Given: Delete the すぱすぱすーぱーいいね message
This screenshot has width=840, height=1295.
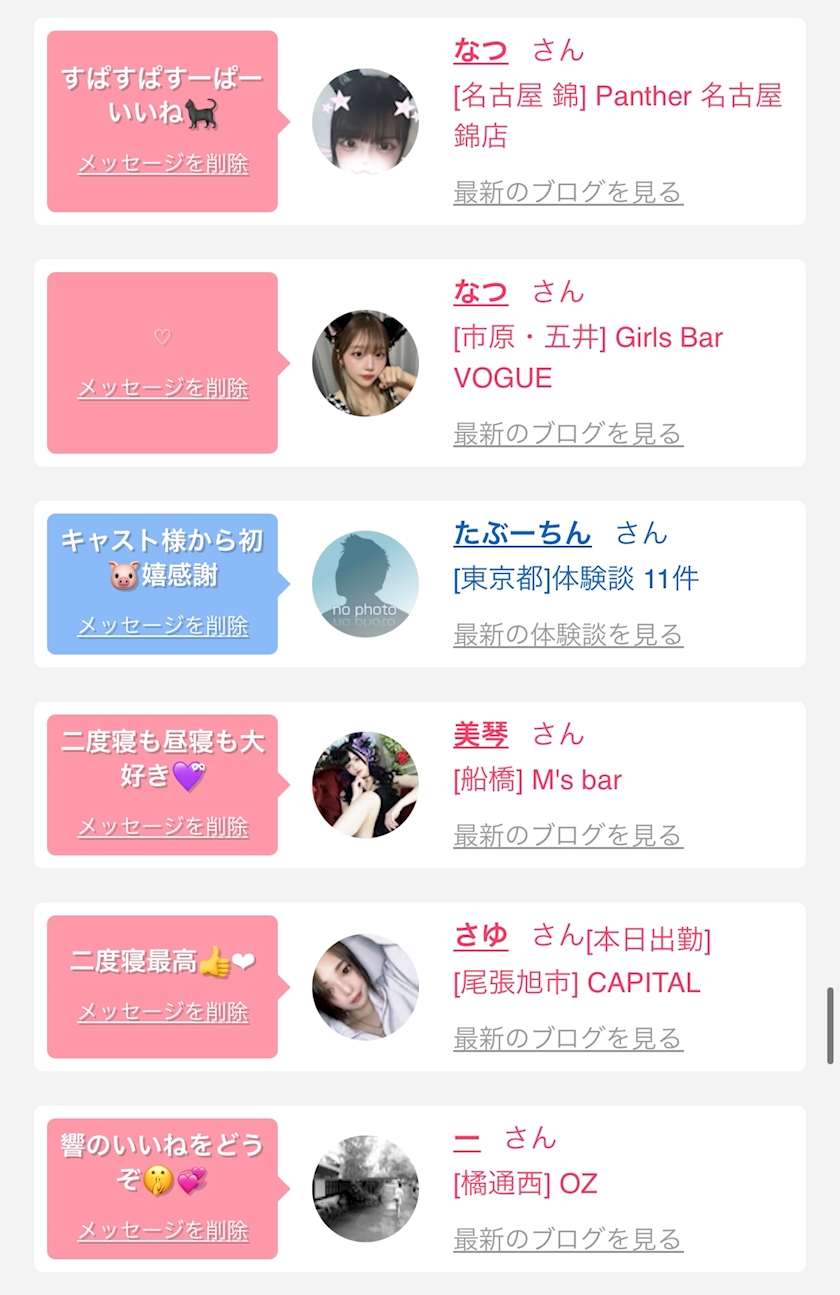Looking at the screenshot, I should pos(163,164).
